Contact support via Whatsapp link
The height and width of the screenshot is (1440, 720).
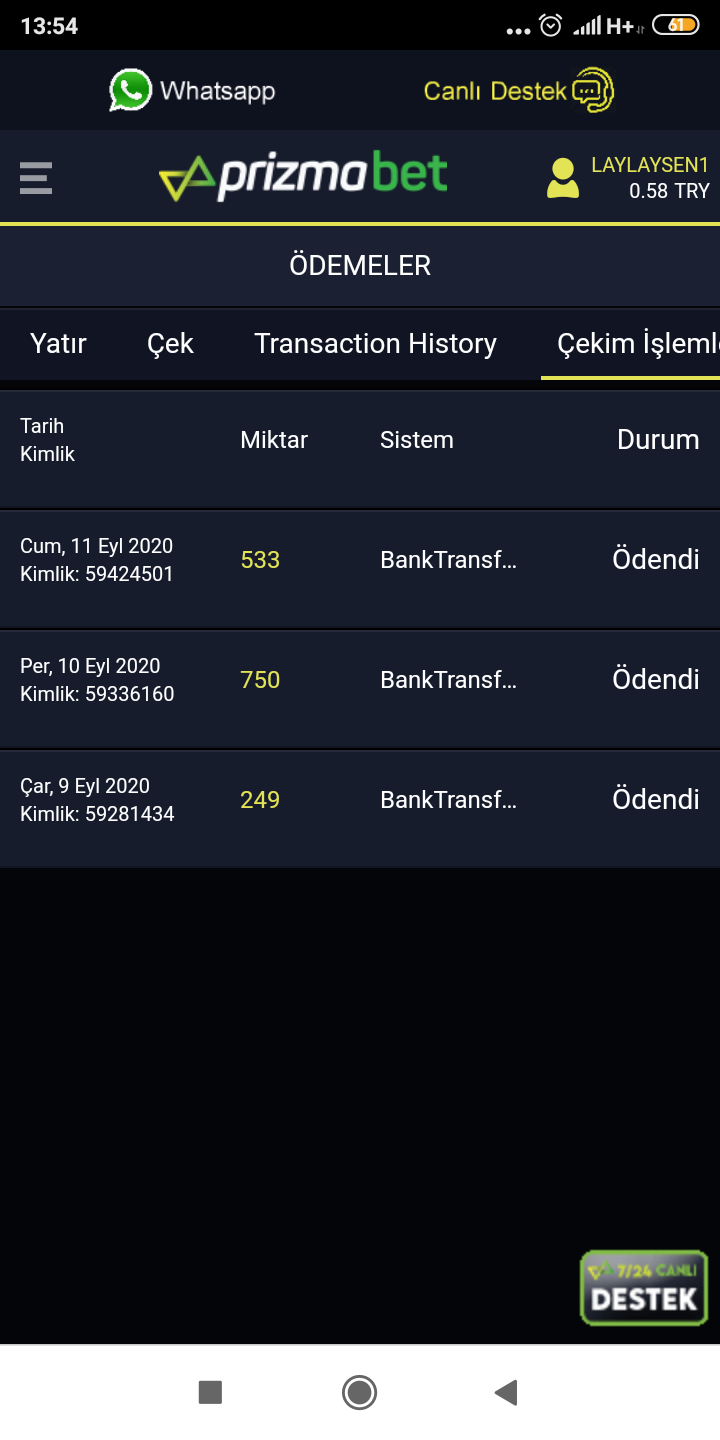(192, 91)
